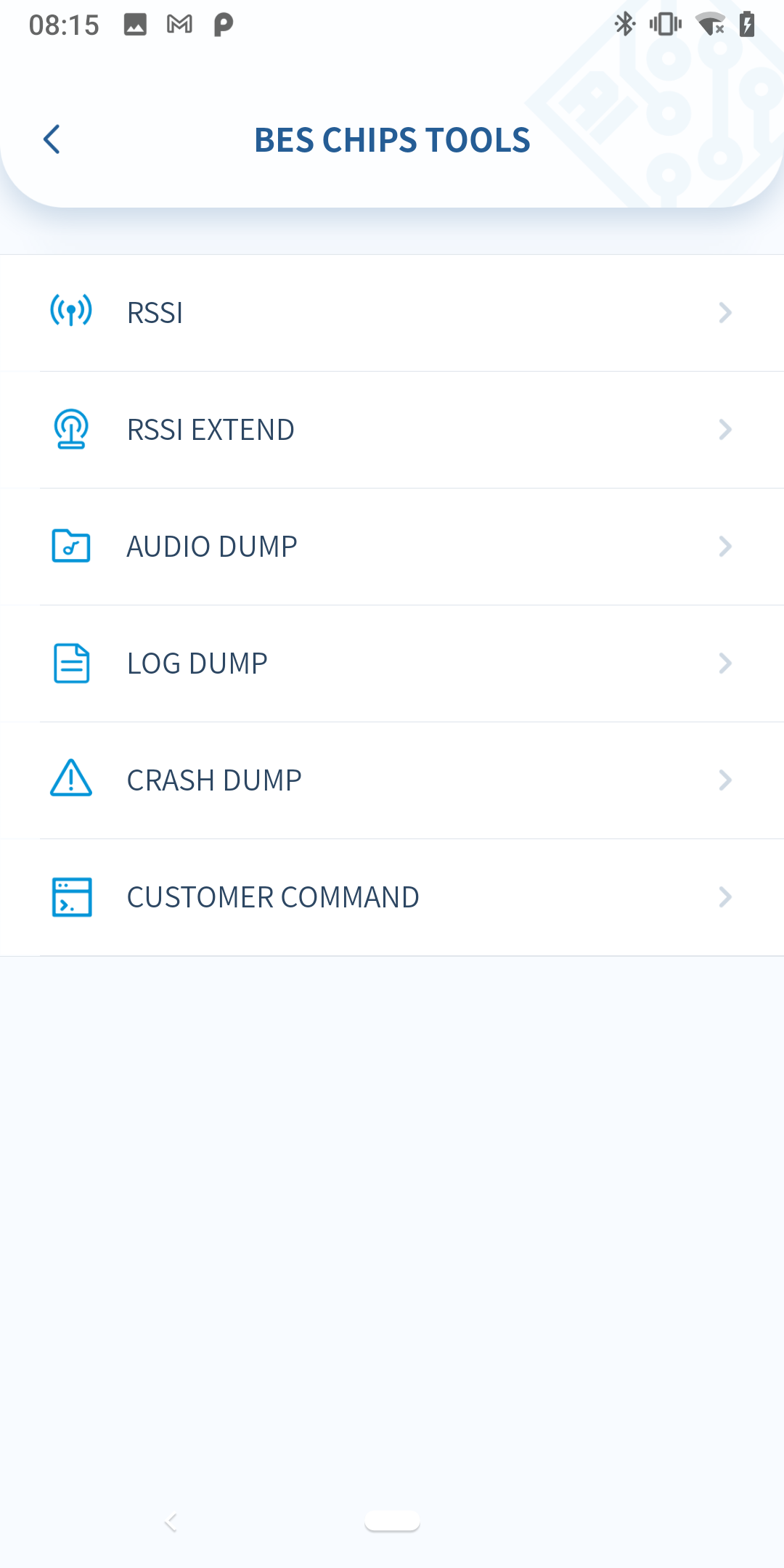This screenshot has width=784, height=1568.
Task: Click the RSSI EXTEND broadcast icon
Action: (x=70, y=429)
